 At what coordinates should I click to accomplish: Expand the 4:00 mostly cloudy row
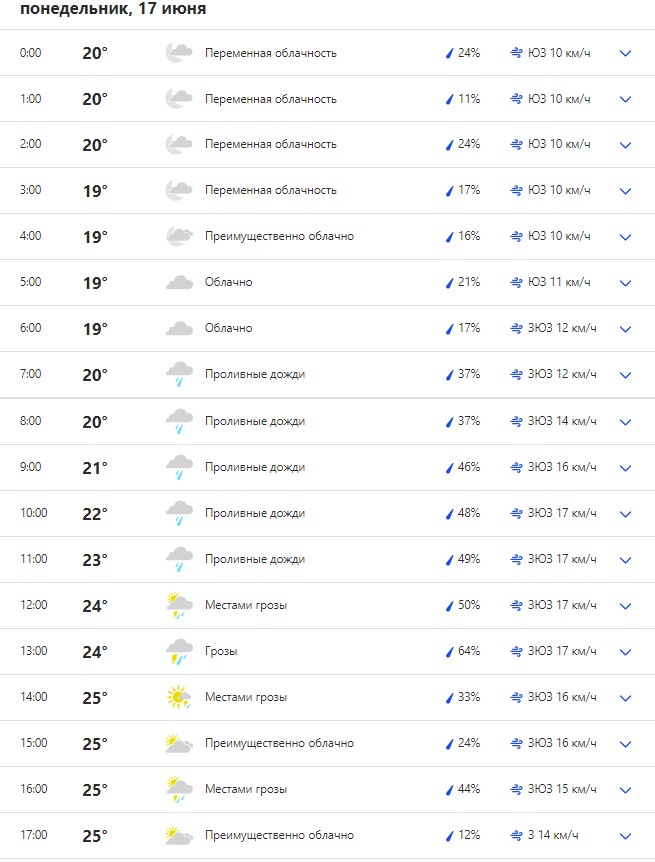(x=626, y=237)
